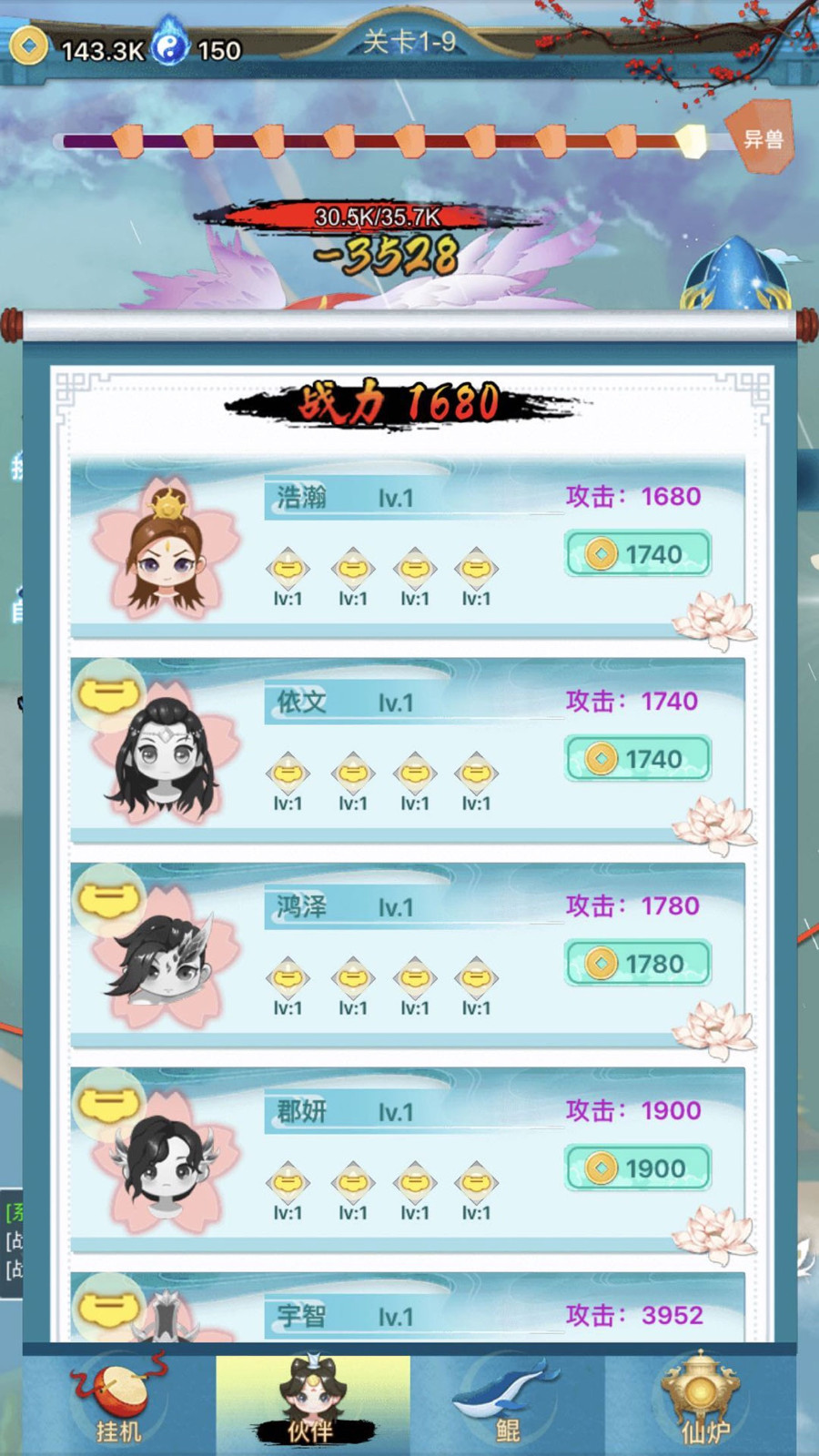Upgrade 浩瀚 for 1740 coins
Viewport: 819px width, 1456px height.
coord(637,554)
